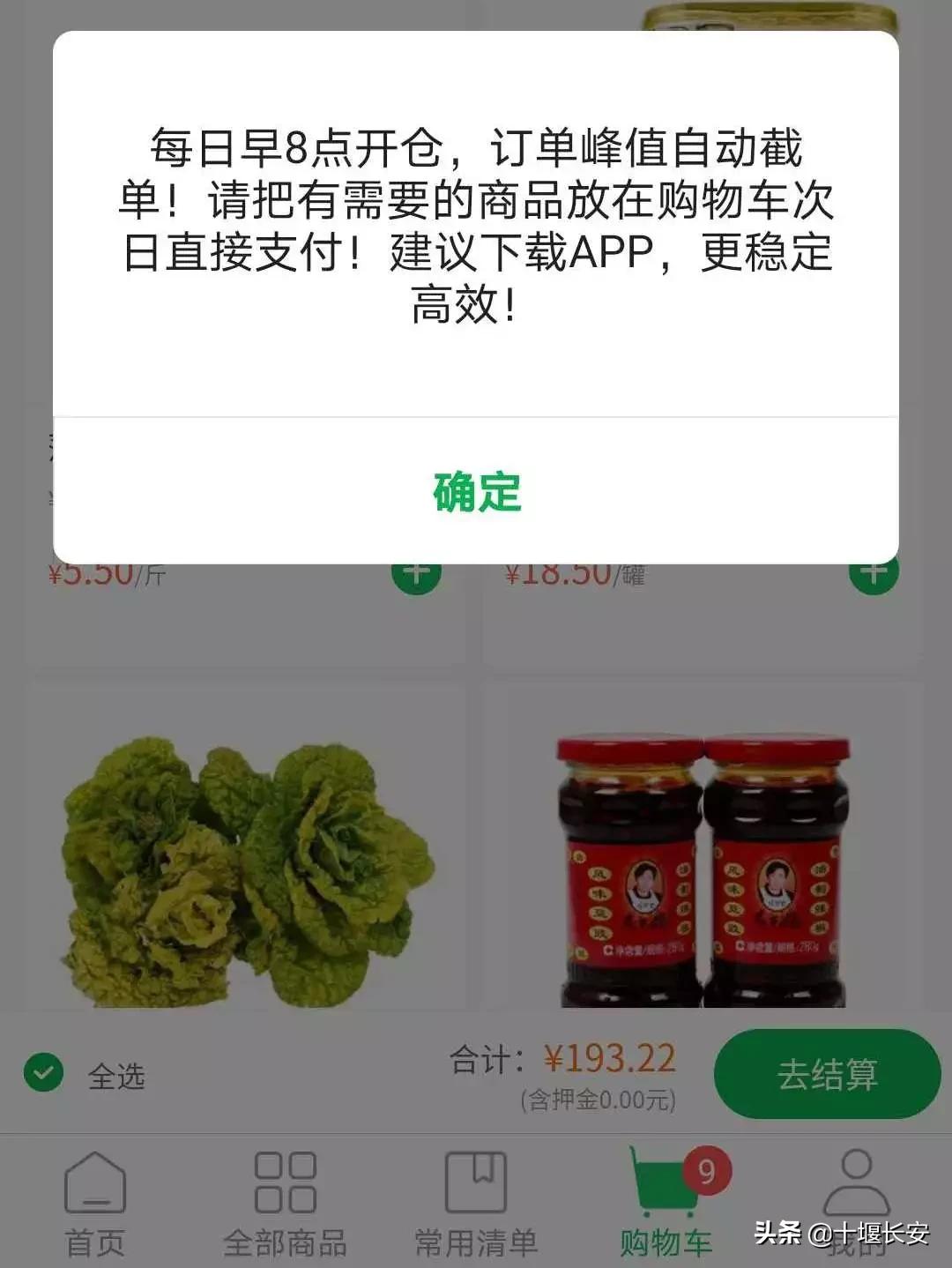Open the 全部商品 grid icon
This screenshot has height=1268, width=952.
pos(284,1186)
